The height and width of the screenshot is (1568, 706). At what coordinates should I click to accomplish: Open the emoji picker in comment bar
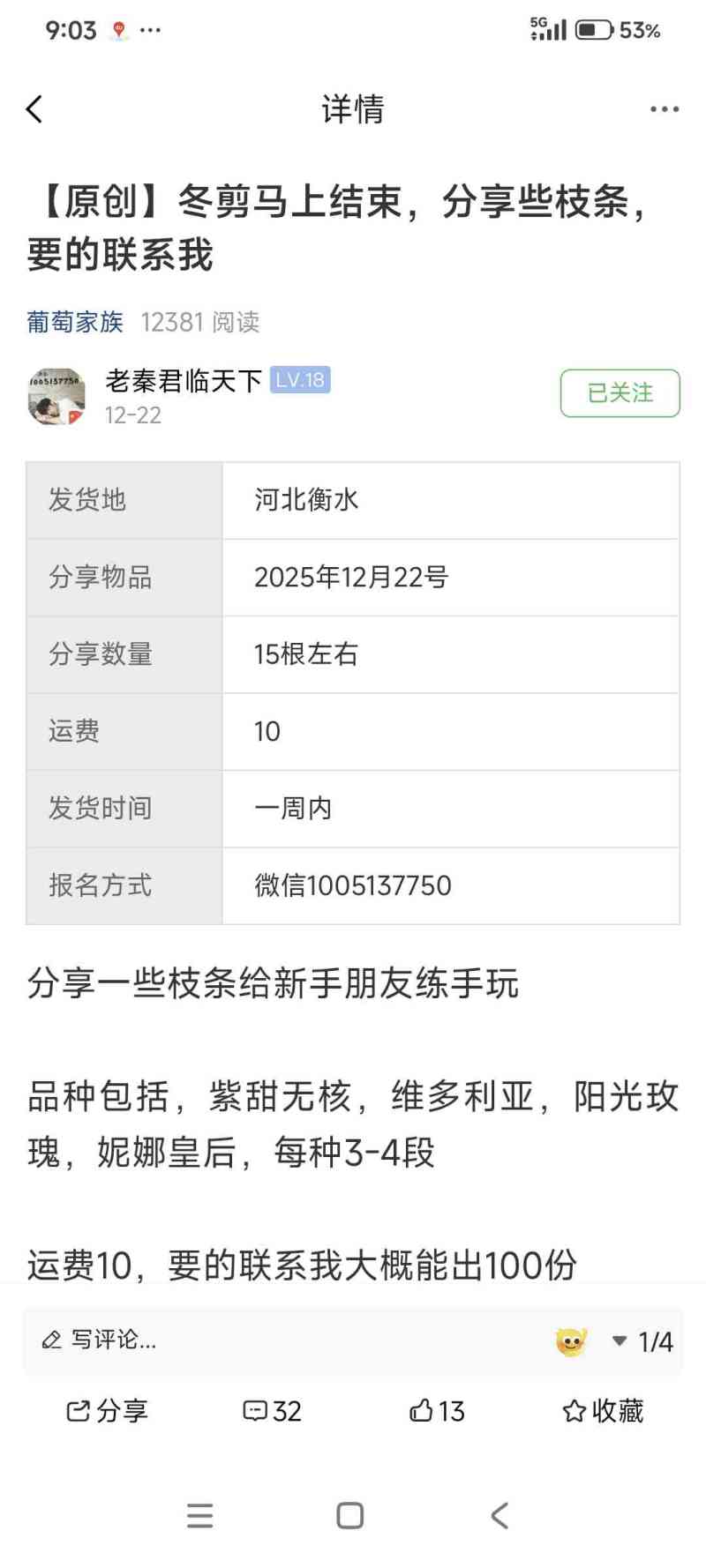pyautogui.click(x=571, y=1341)
